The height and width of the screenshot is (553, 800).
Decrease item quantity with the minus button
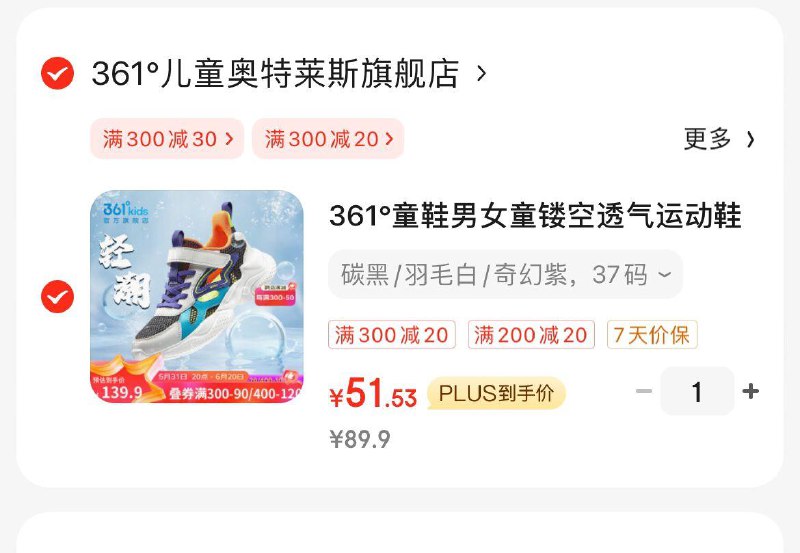coord(644,392)
